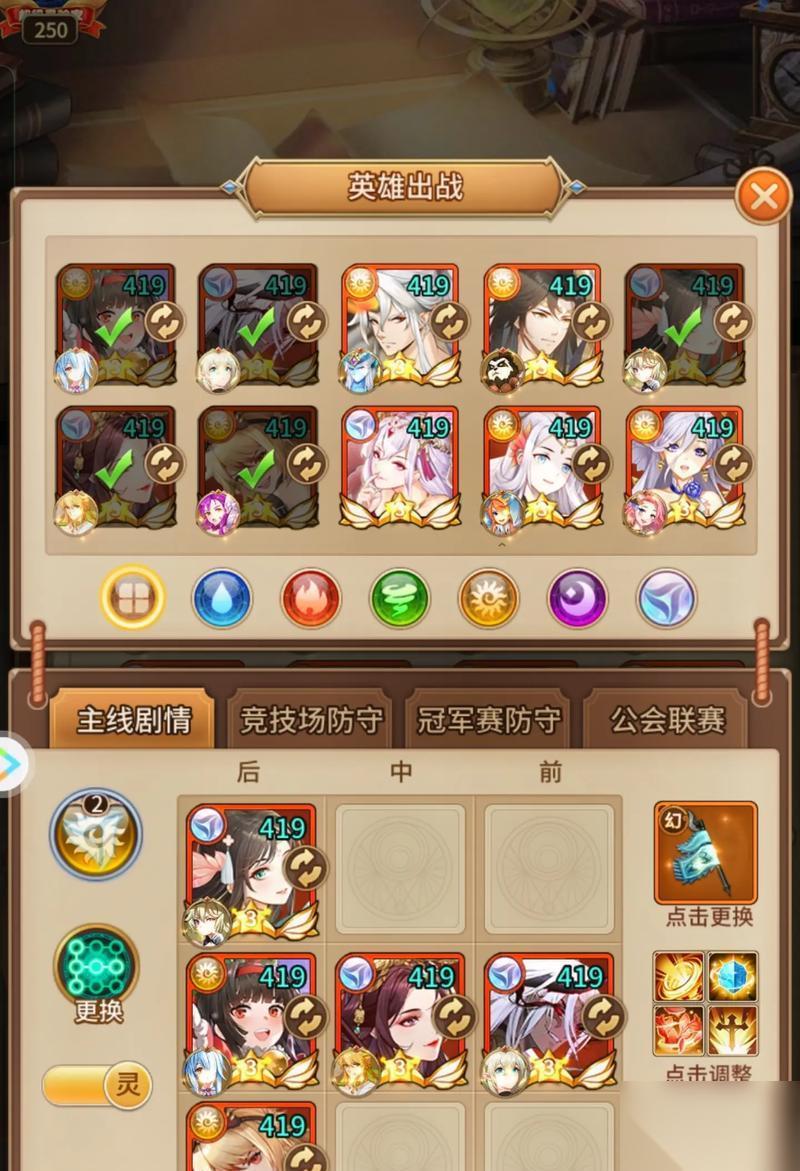Open the blue side handle on left edge
This screenshot has width=800, height=1171.
pyautogui.click(x=12, y=764)
